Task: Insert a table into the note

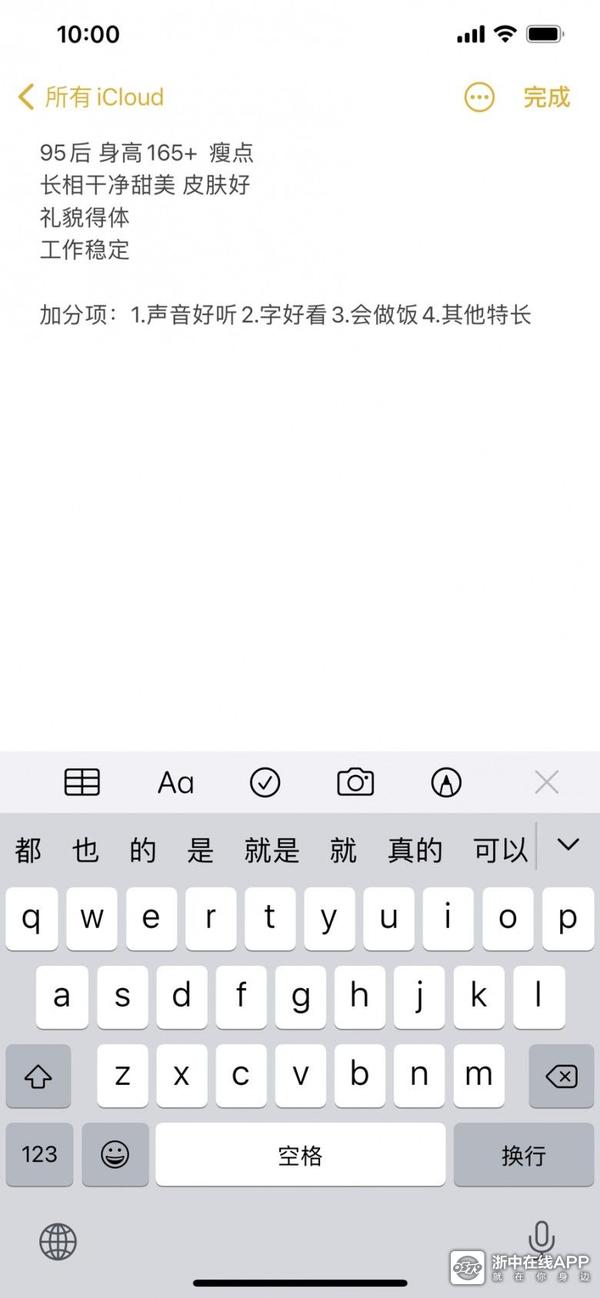Action: tap(82, 782)
